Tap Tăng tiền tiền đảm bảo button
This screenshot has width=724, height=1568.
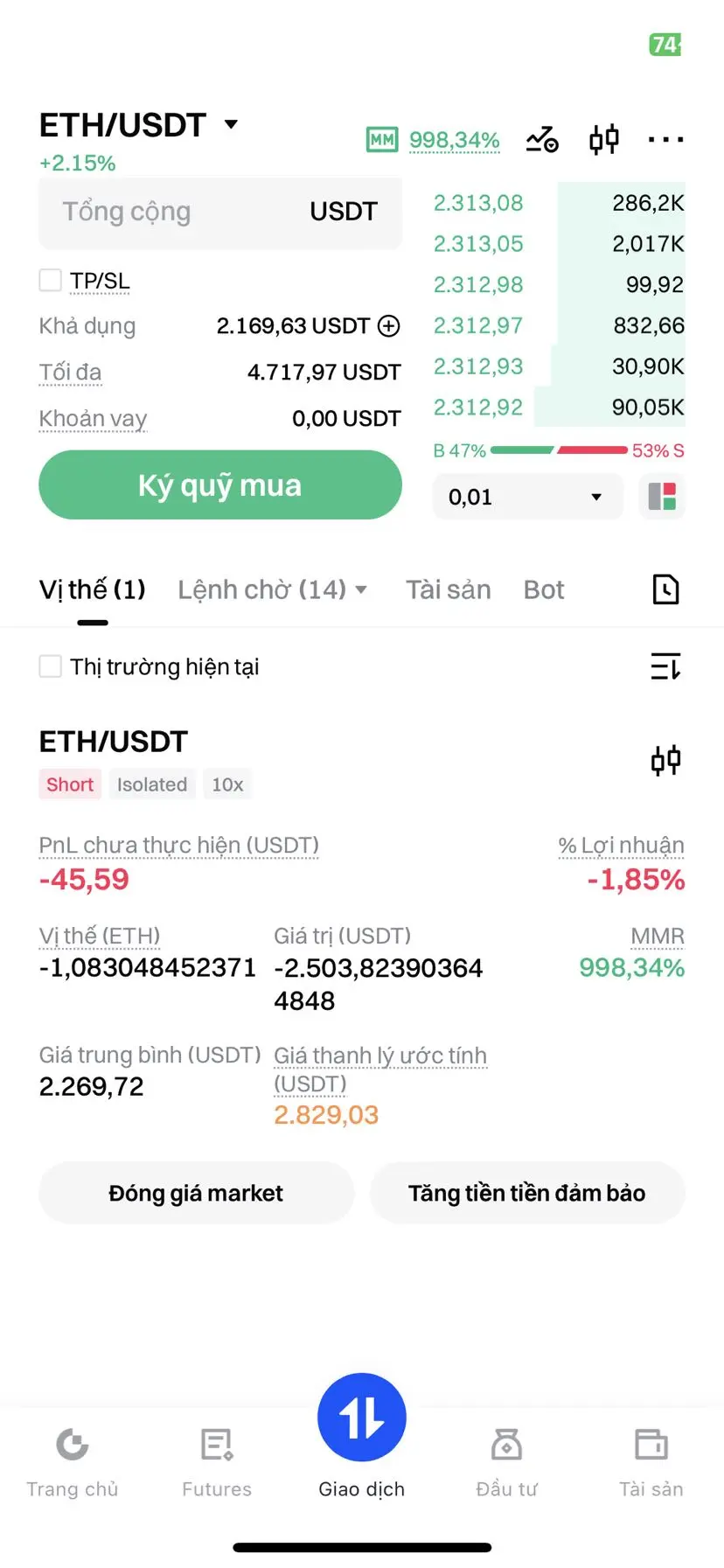pos(526,1193)
